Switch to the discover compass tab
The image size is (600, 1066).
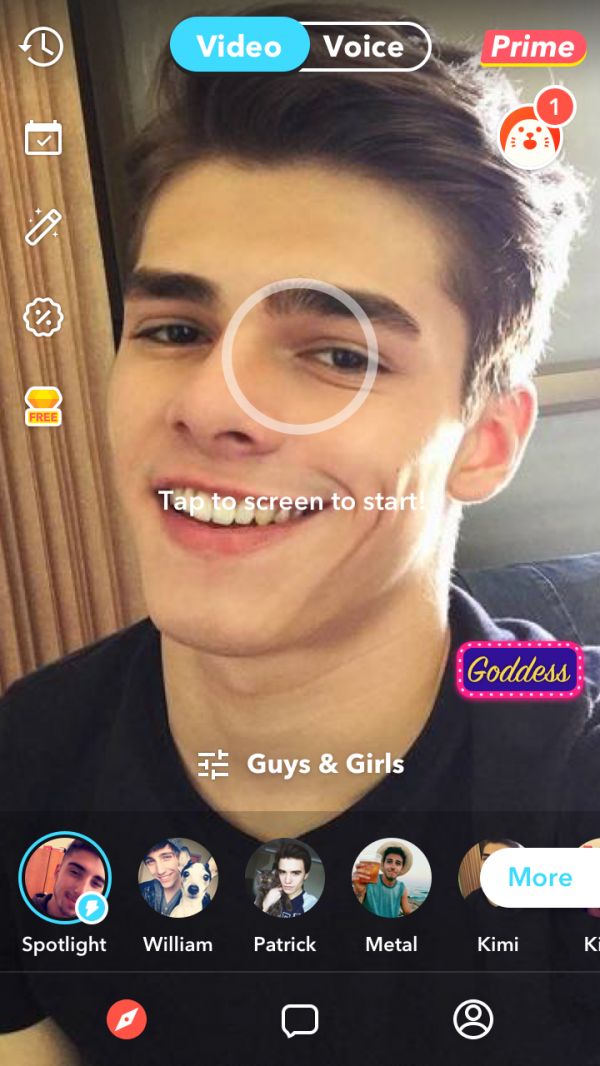[127, 1020]
